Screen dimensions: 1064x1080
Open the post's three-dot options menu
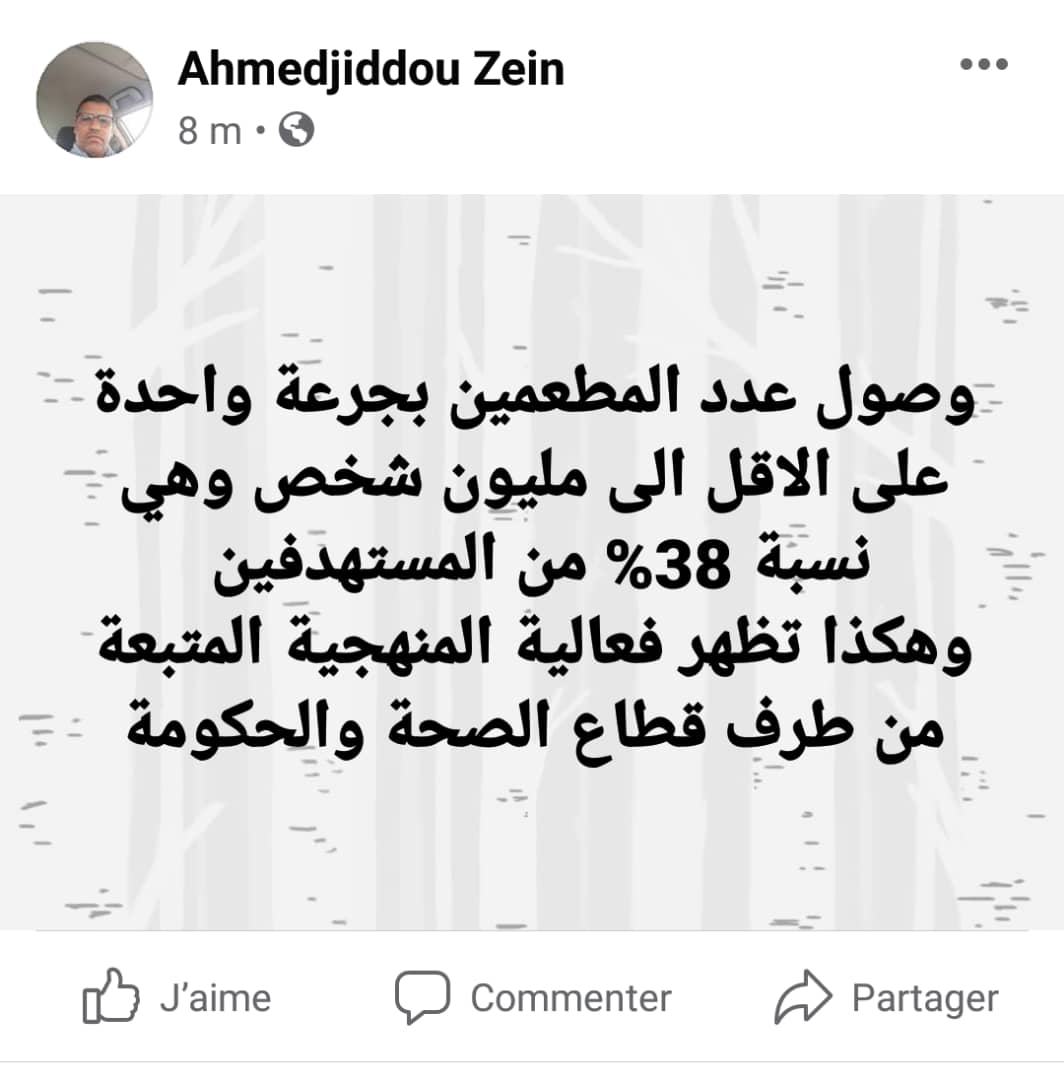click(x=984, y=66)
